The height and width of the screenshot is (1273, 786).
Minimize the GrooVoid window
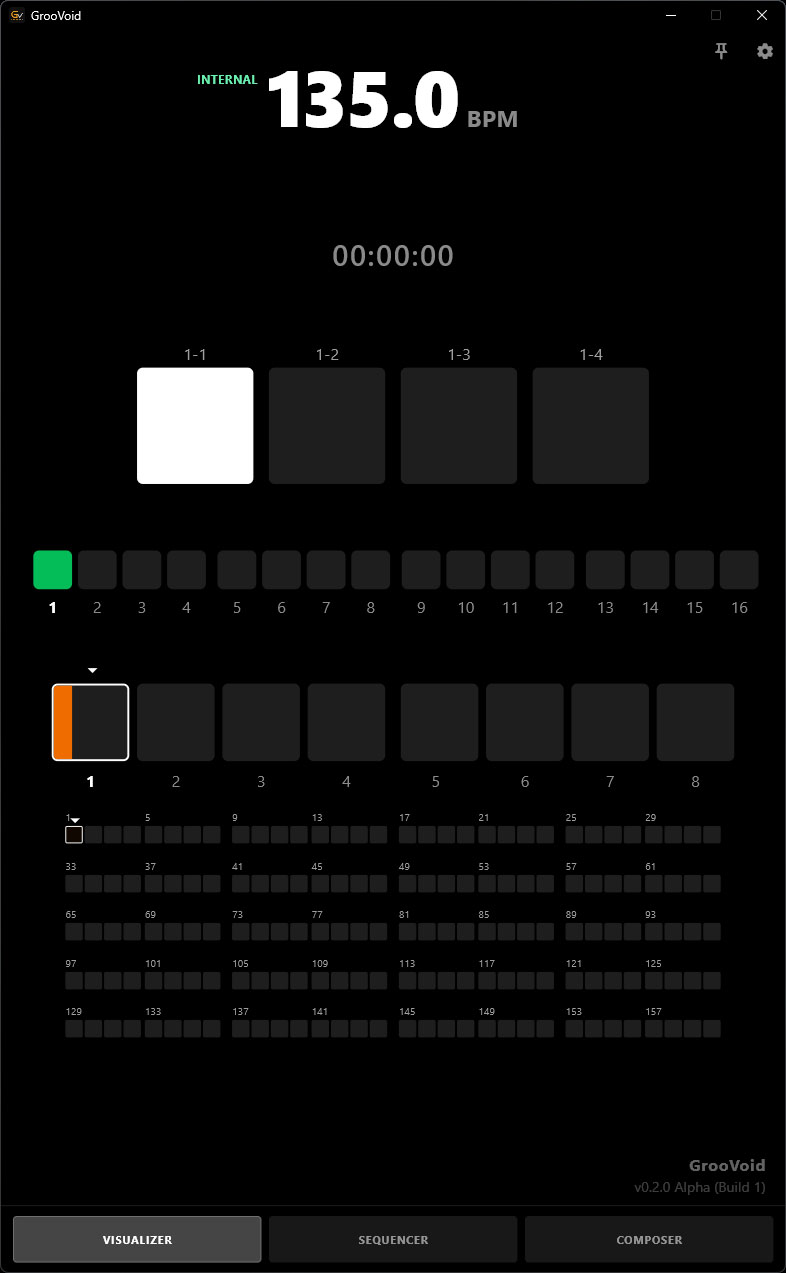[x=670, y=15]
